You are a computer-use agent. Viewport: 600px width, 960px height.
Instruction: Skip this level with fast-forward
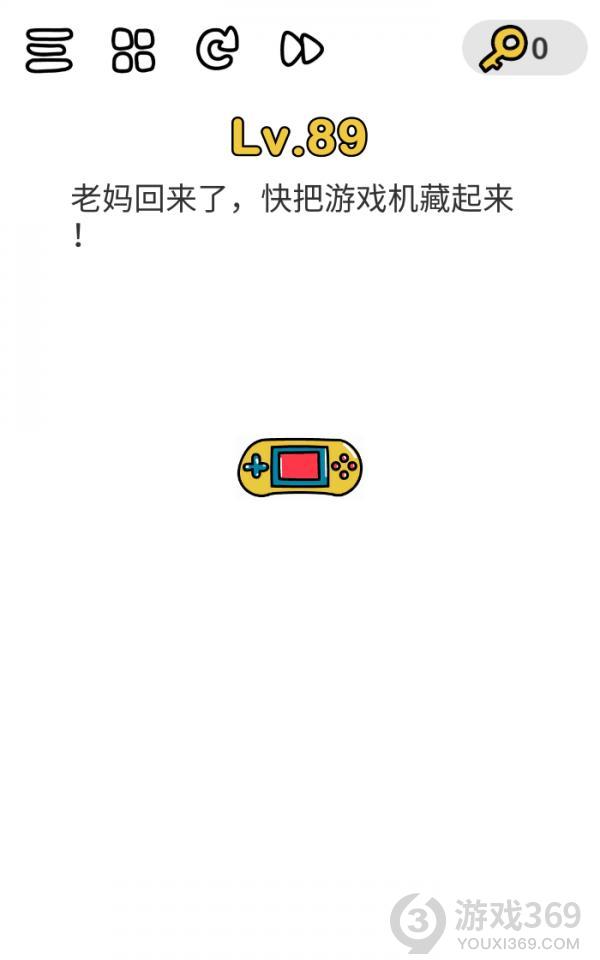point(301,49)
